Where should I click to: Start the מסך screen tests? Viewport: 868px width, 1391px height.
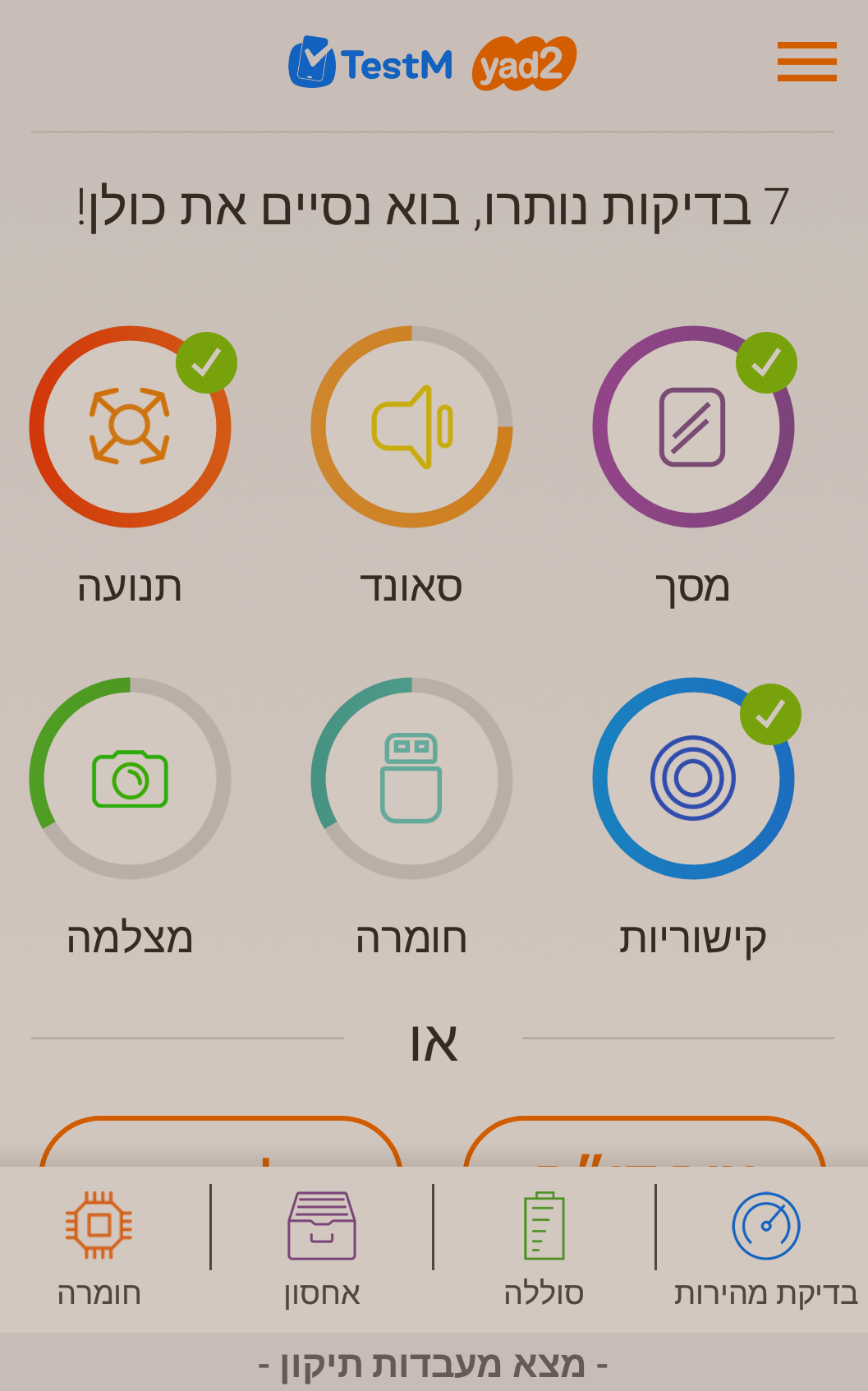point(693,427)
